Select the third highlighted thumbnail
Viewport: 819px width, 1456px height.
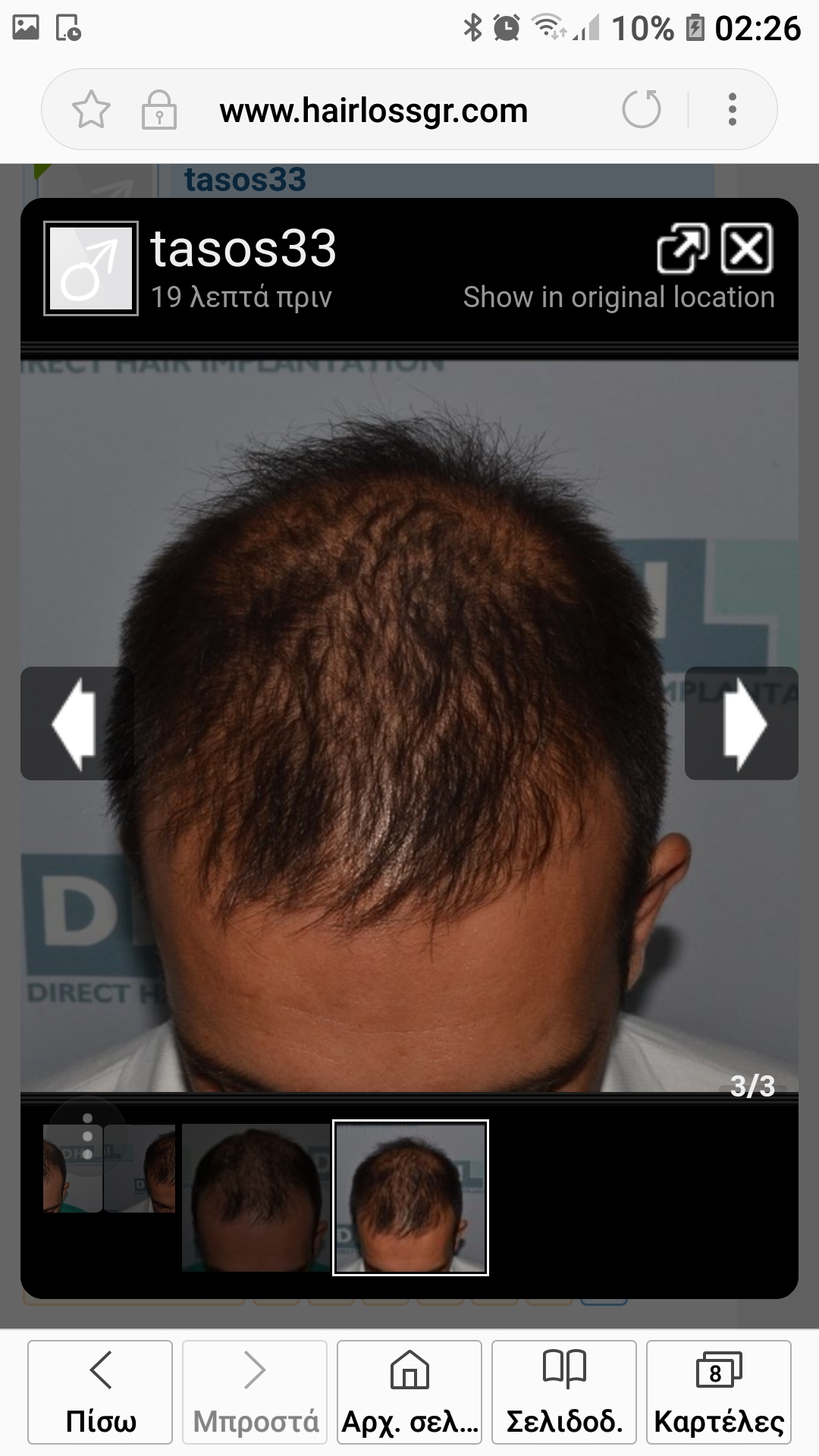click(410, 1197)
